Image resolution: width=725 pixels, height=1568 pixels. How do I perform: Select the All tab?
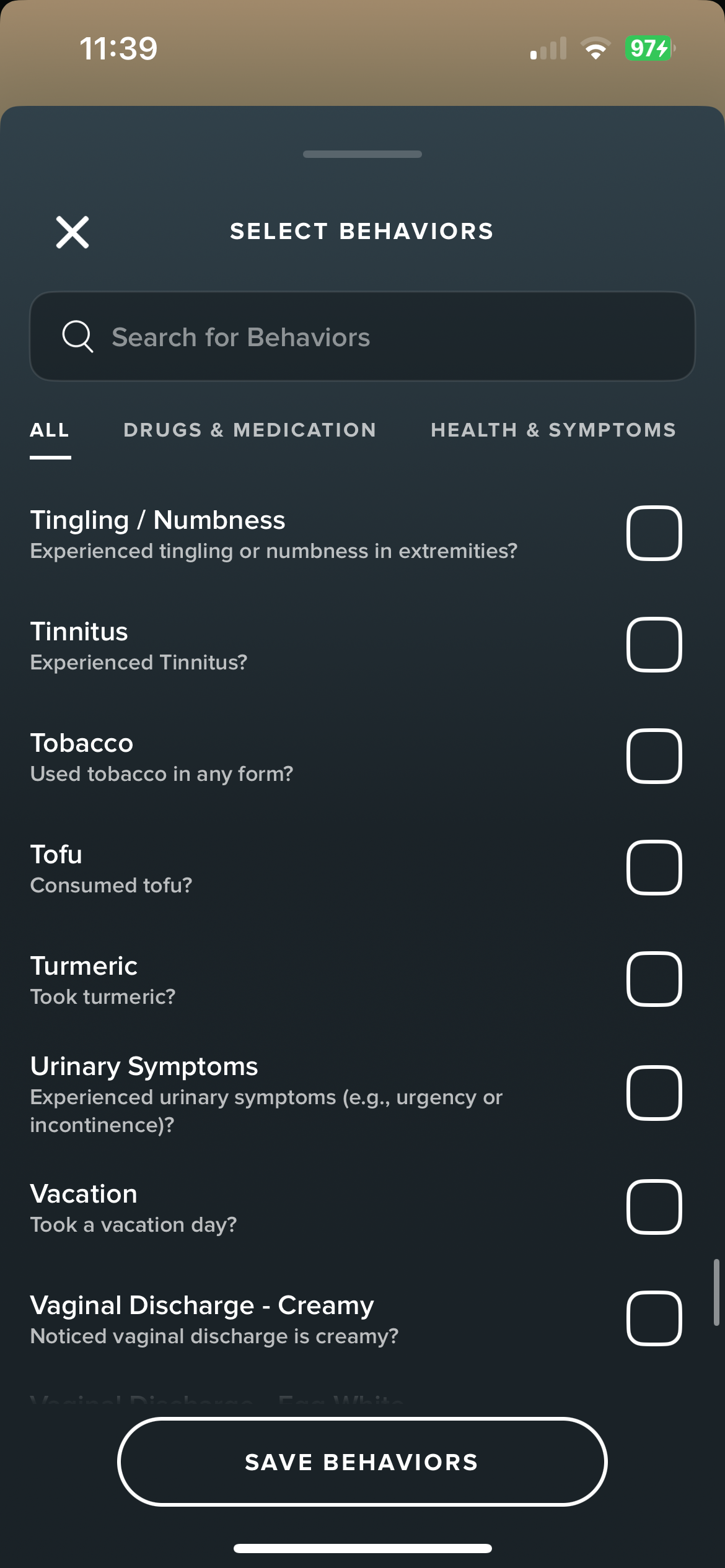pos(50,430)
